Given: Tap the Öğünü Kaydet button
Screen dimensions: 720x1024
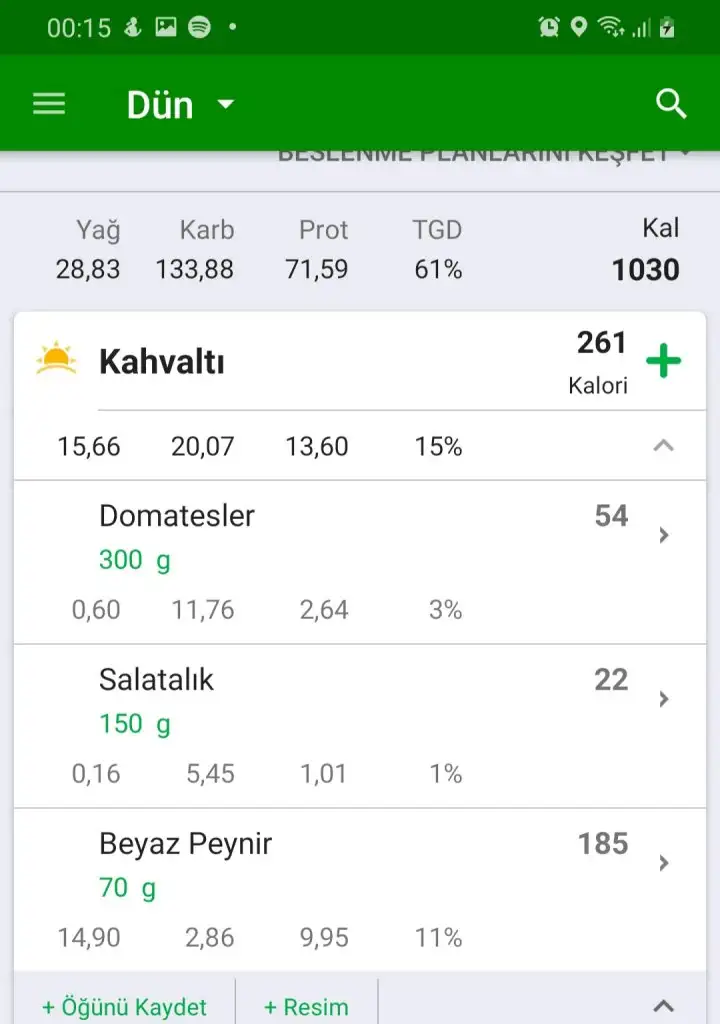Looking at the screenshot, I should 124,1007.
